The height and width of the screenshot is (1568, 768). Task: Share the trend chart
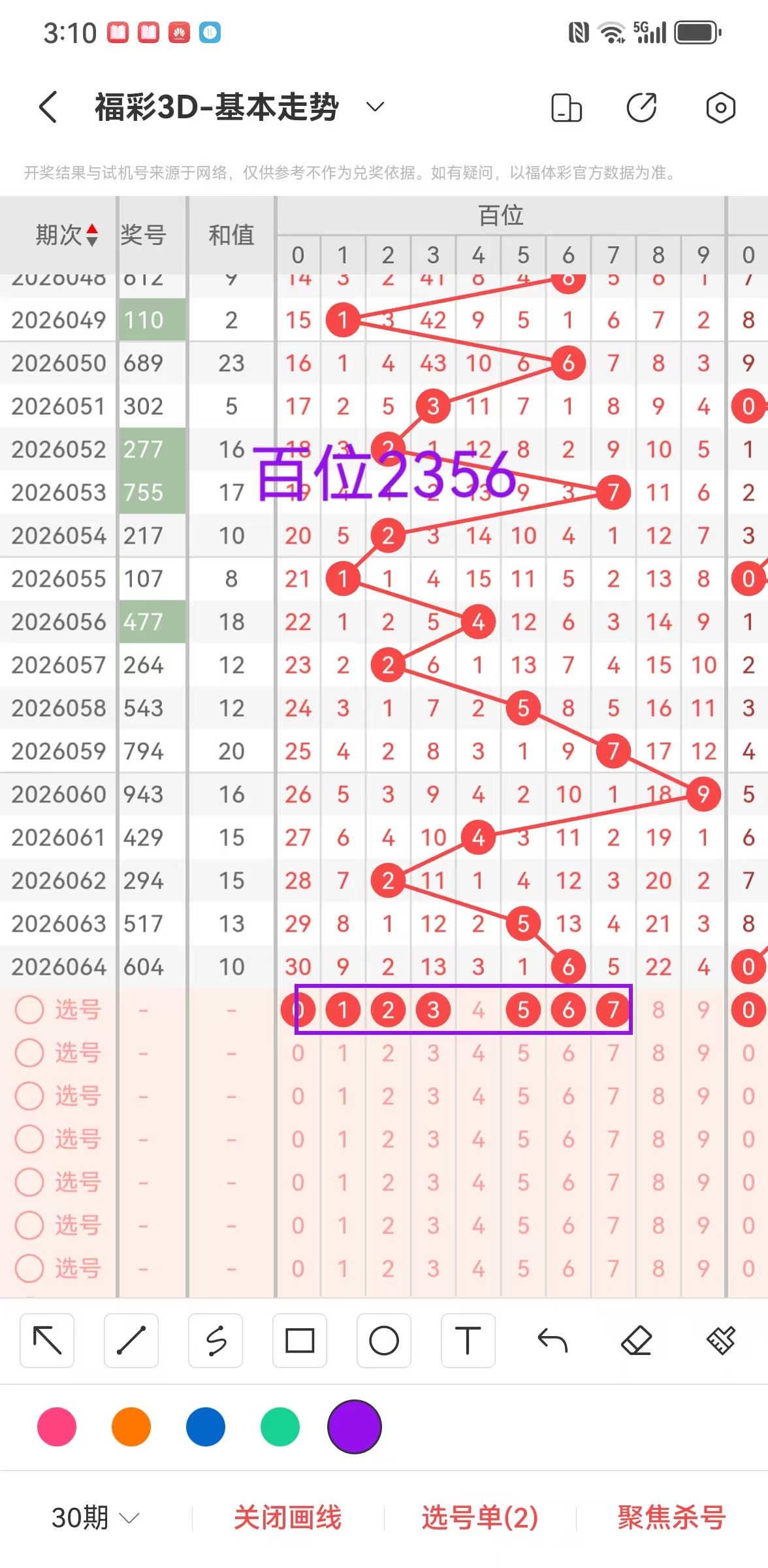642,108
